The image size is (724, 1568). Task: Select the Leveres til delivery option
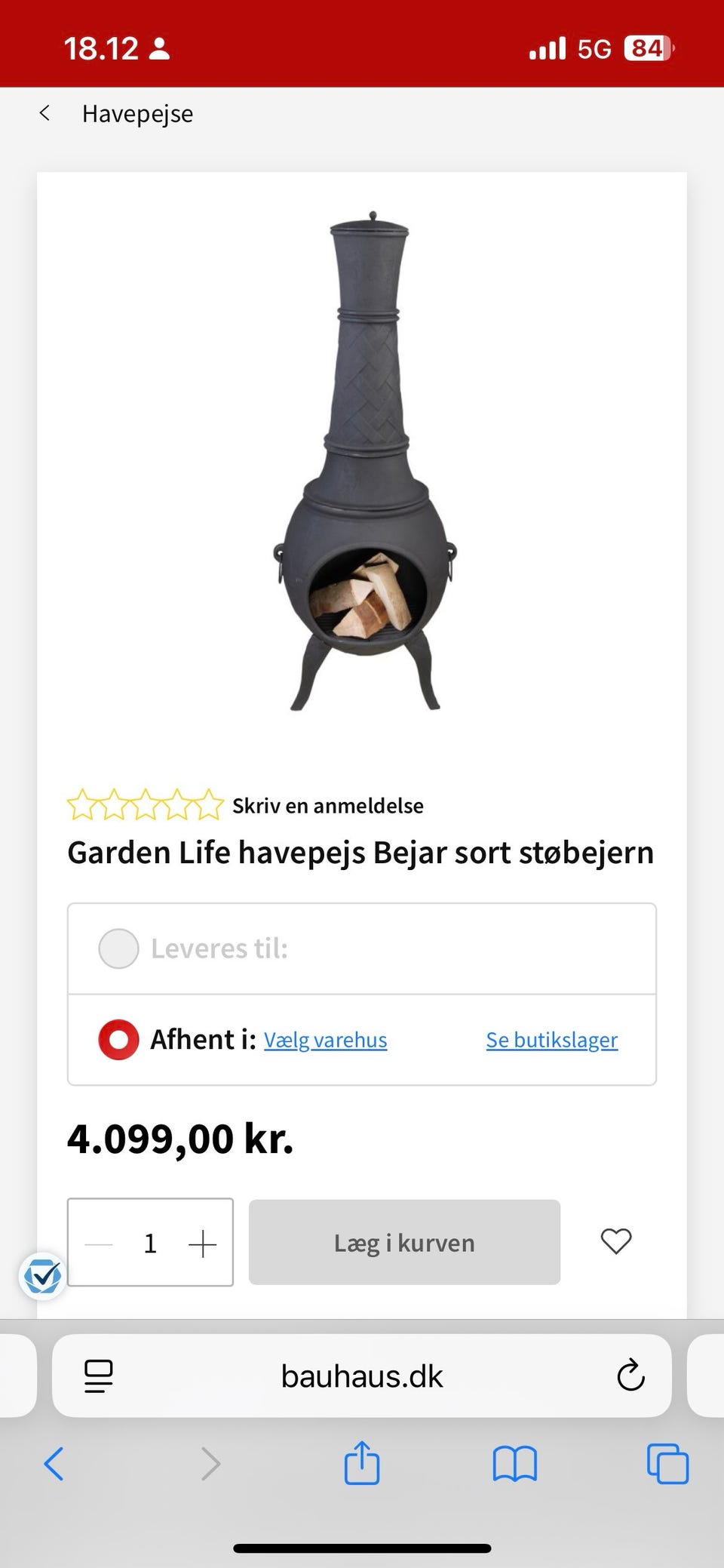(x=118, y=948)
